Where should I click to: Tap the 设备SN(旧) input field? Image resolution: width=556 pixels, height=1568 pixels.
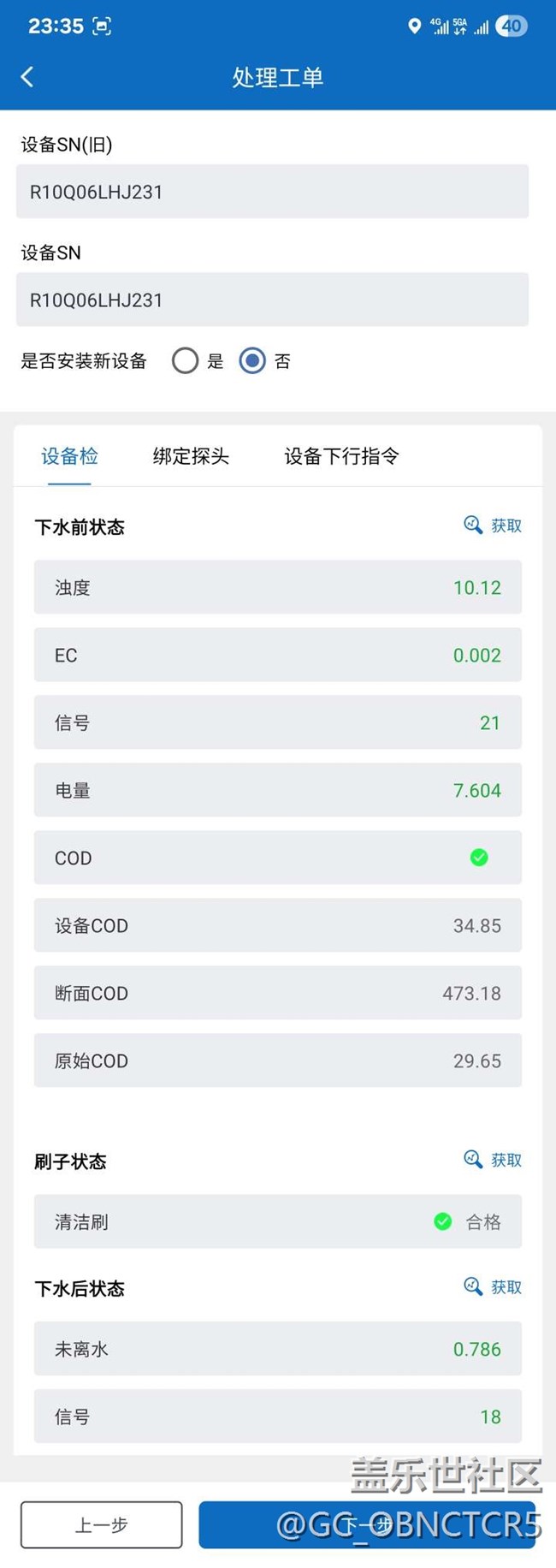point(272,192)
